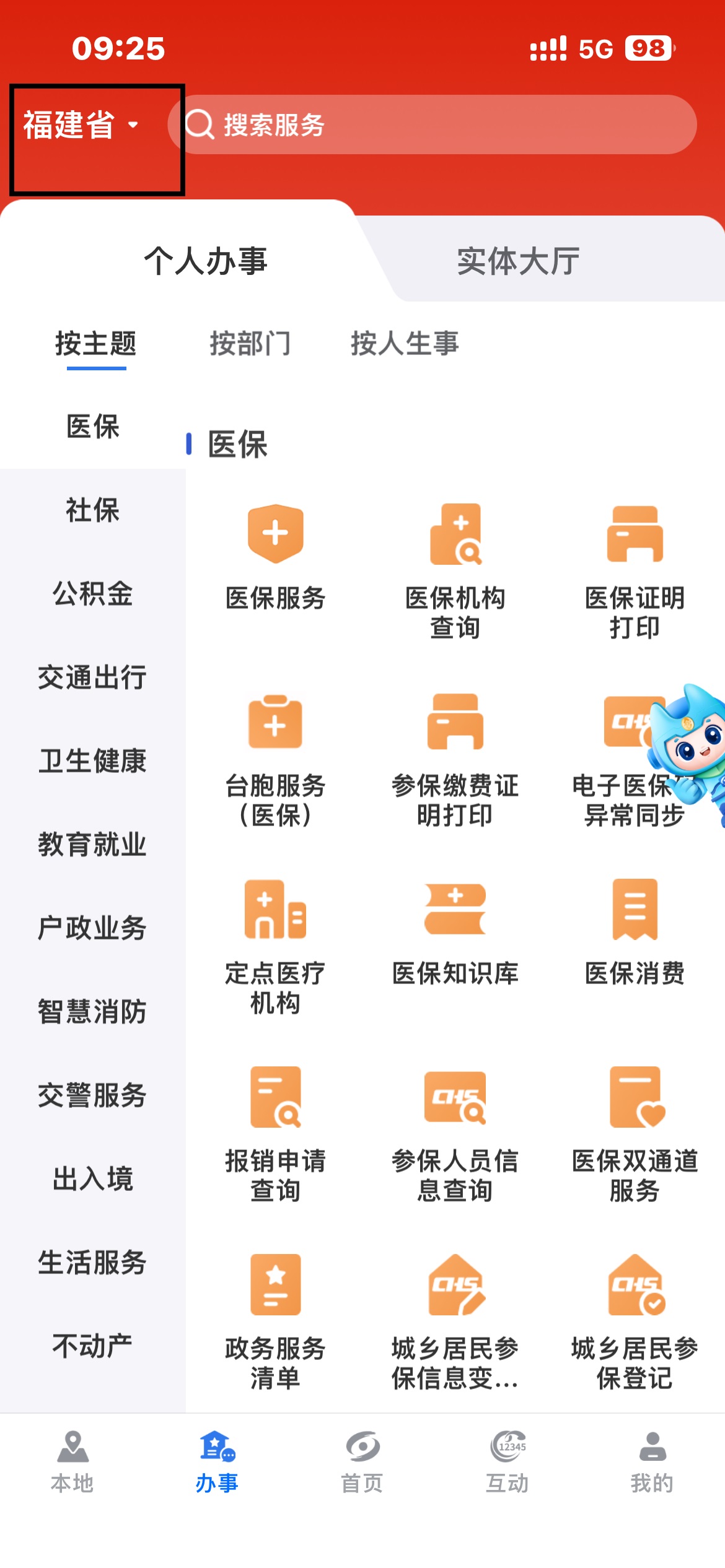Screen dimensions: 725x1568
Task: Select the 按部门 filter tab
Action: pyautogui.click(x=250, y=344)
